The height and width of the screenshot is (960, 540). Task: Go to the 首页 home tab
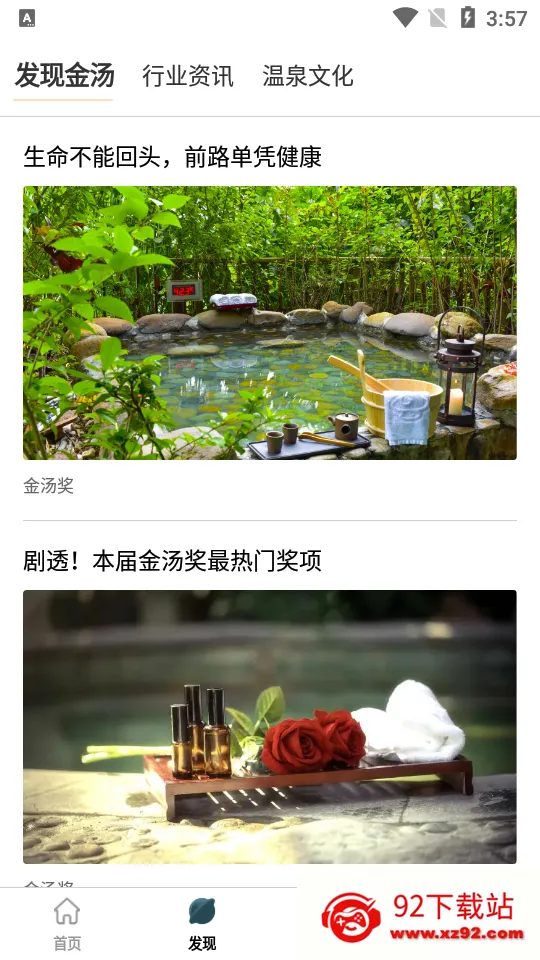(67, 924)
